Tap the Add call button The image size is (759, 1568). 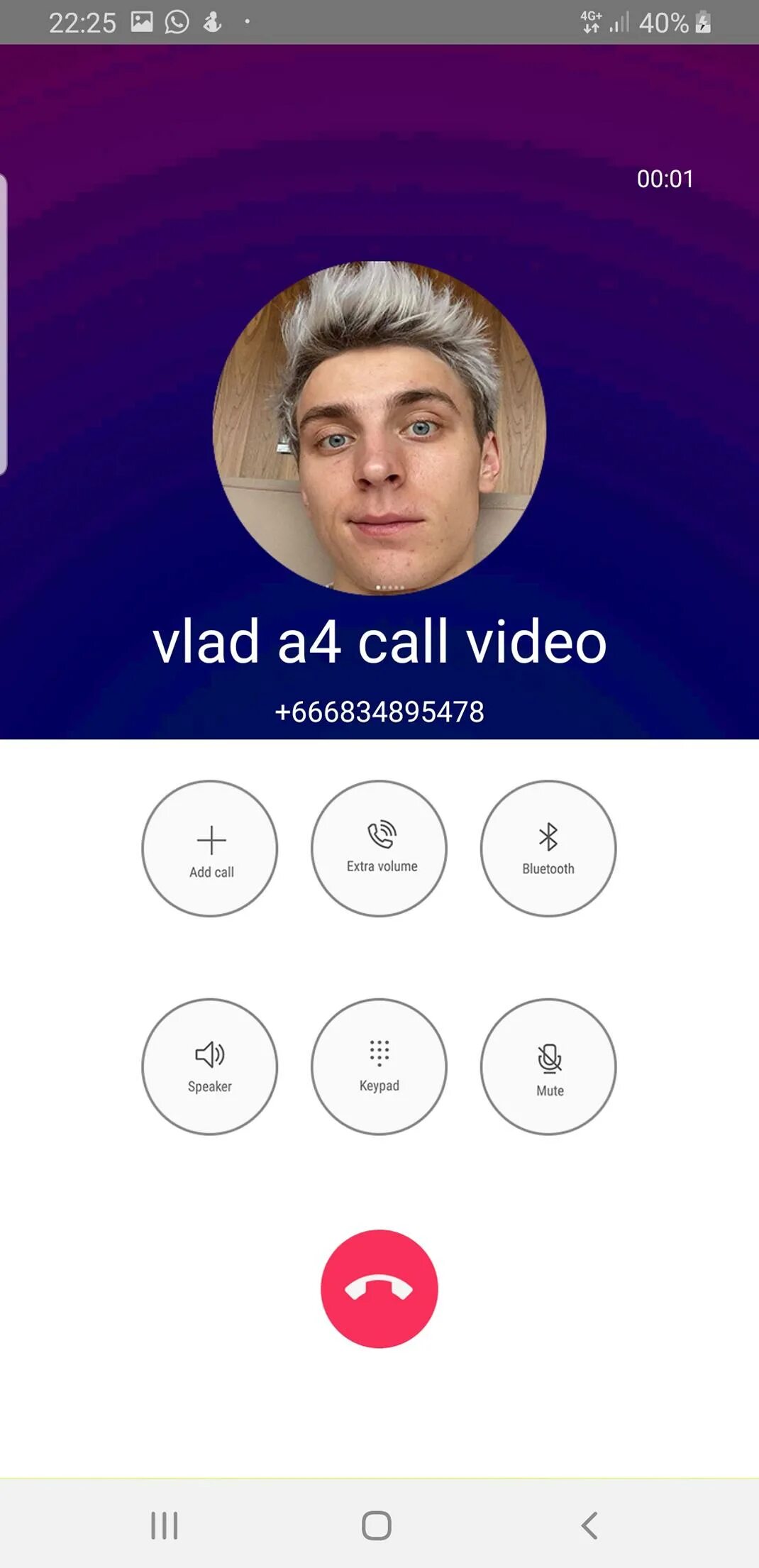[x=210, y=849]
